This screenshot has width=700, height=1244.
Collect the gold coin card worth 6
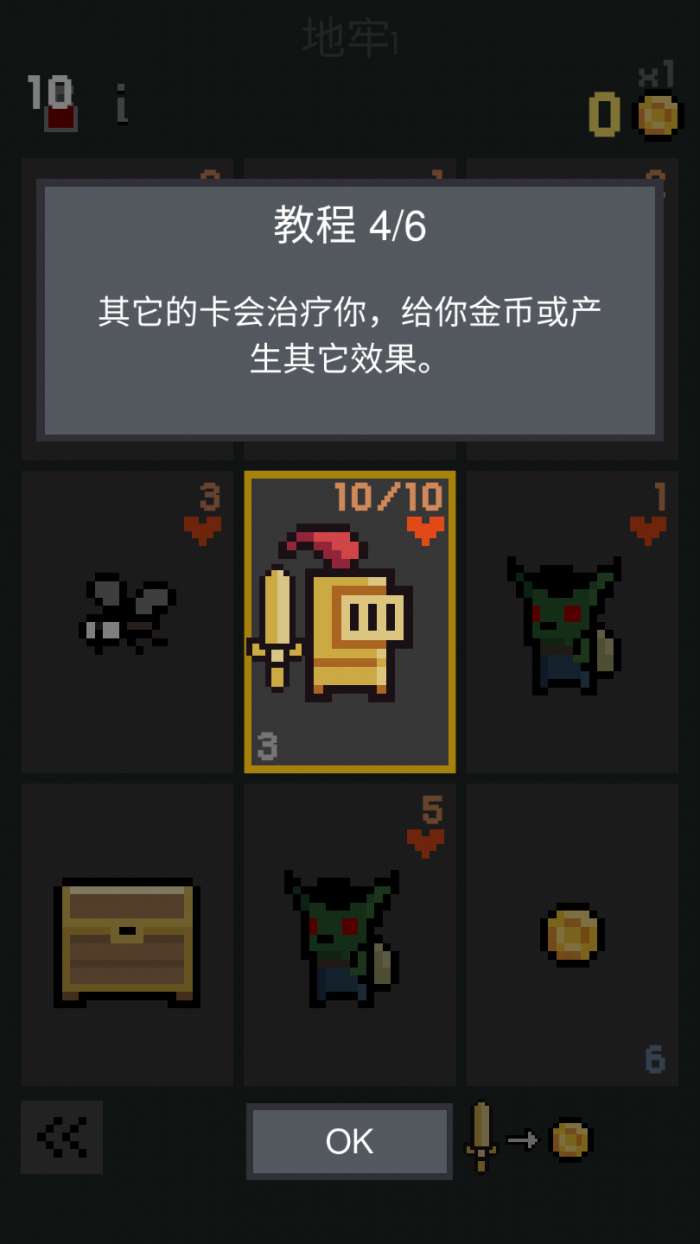(x=572, y=935)
